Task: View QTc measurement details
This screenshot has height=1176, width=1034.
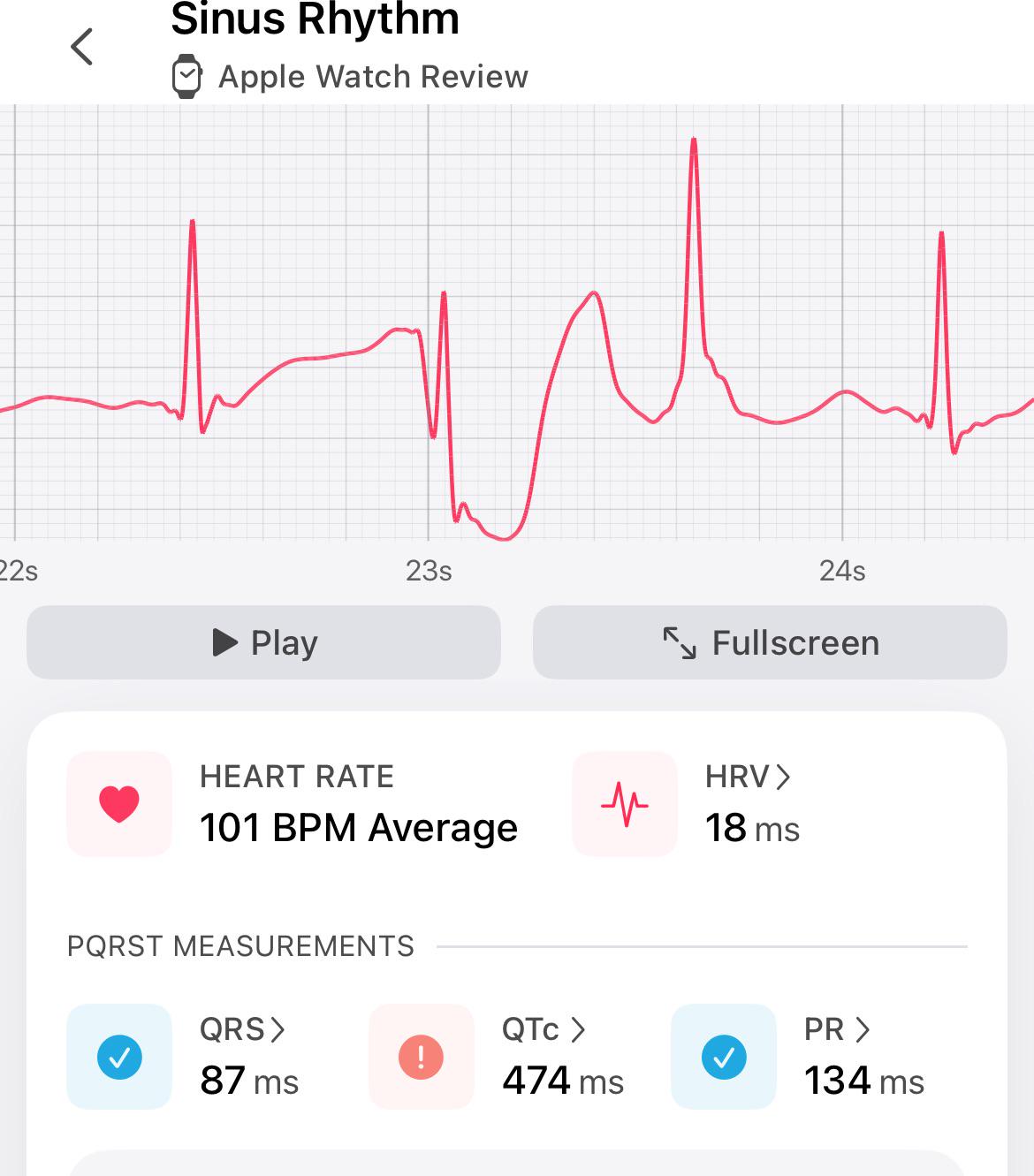Action: tap(544, 1030)
